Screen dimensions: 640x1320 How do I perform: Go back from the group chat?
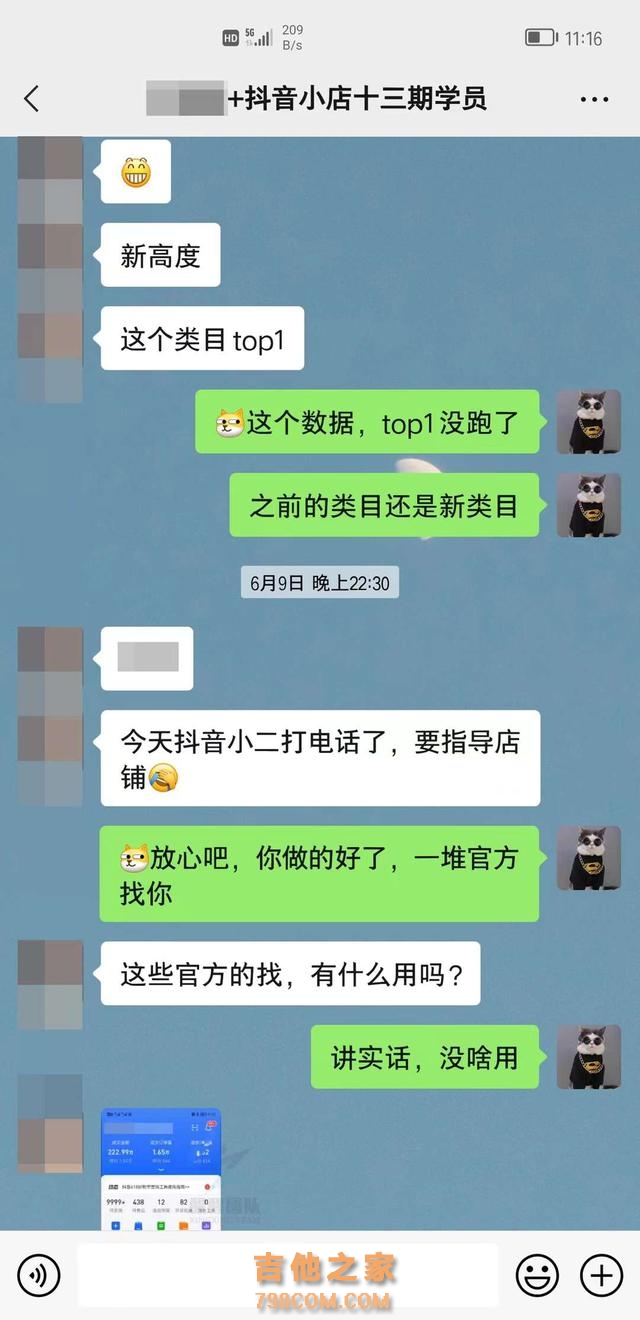(x=32, y=99)
